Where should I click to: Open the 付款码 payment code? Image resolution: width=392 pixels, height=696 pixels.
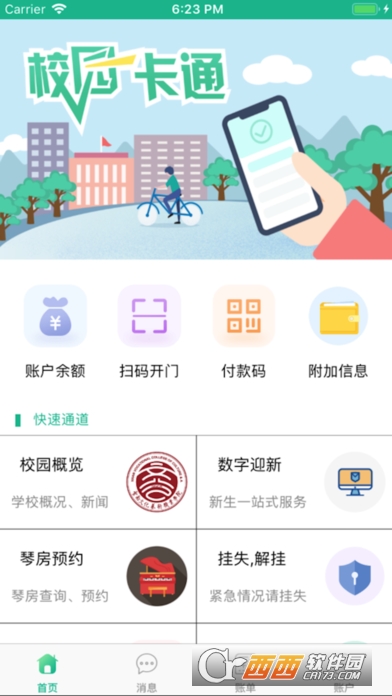(244, 332)
